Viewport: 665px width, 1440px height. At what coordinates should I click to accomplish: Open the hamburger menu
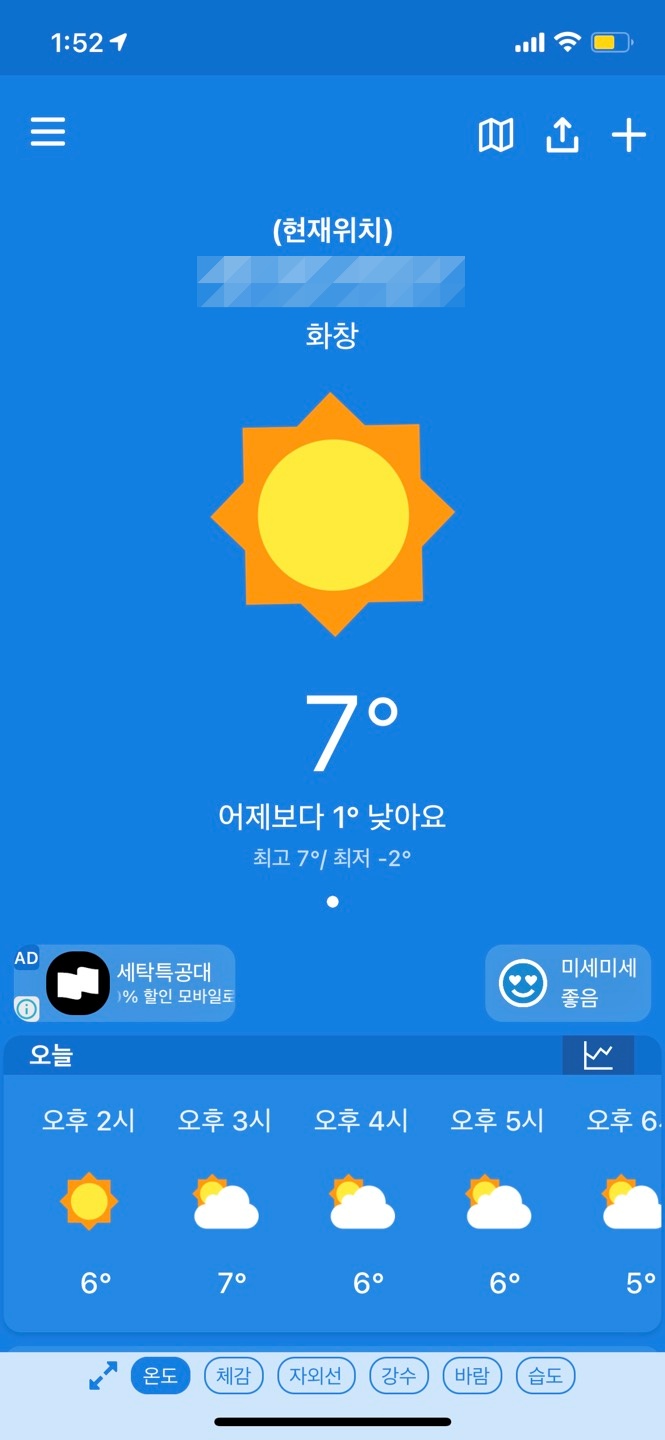point(48,132)
